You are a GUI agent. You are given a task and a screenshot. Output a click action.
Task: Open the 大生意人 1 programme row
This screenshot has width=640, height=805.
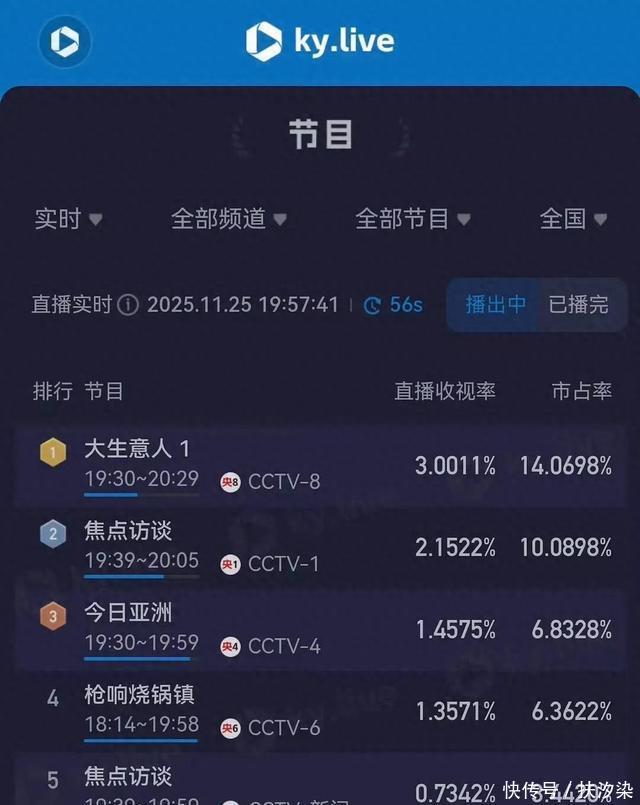coord(320,465)
